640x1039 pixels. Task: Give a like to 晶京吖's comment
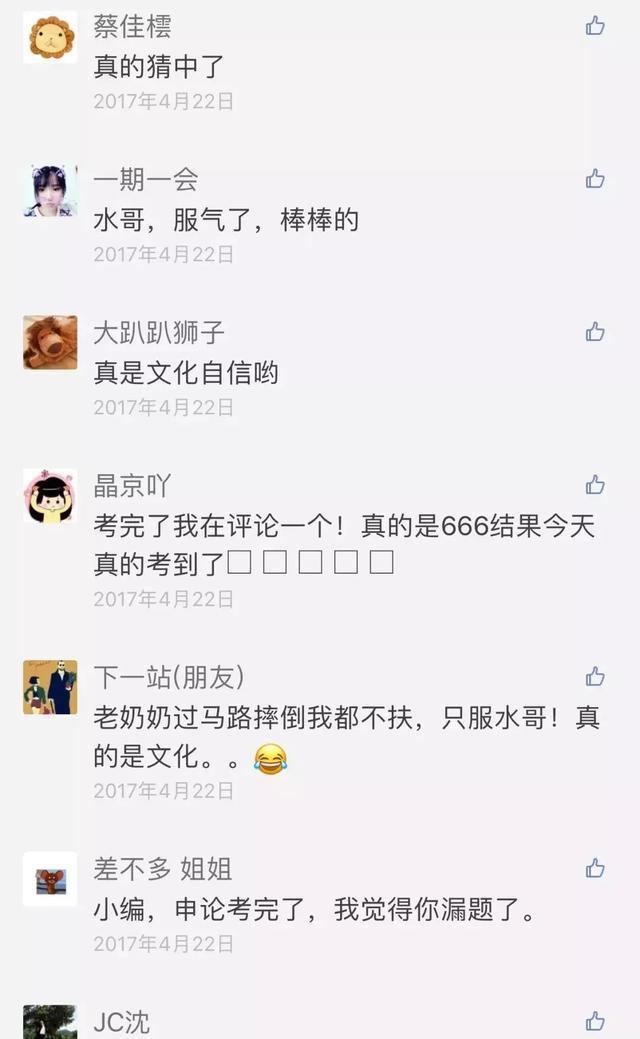point(595,485)
